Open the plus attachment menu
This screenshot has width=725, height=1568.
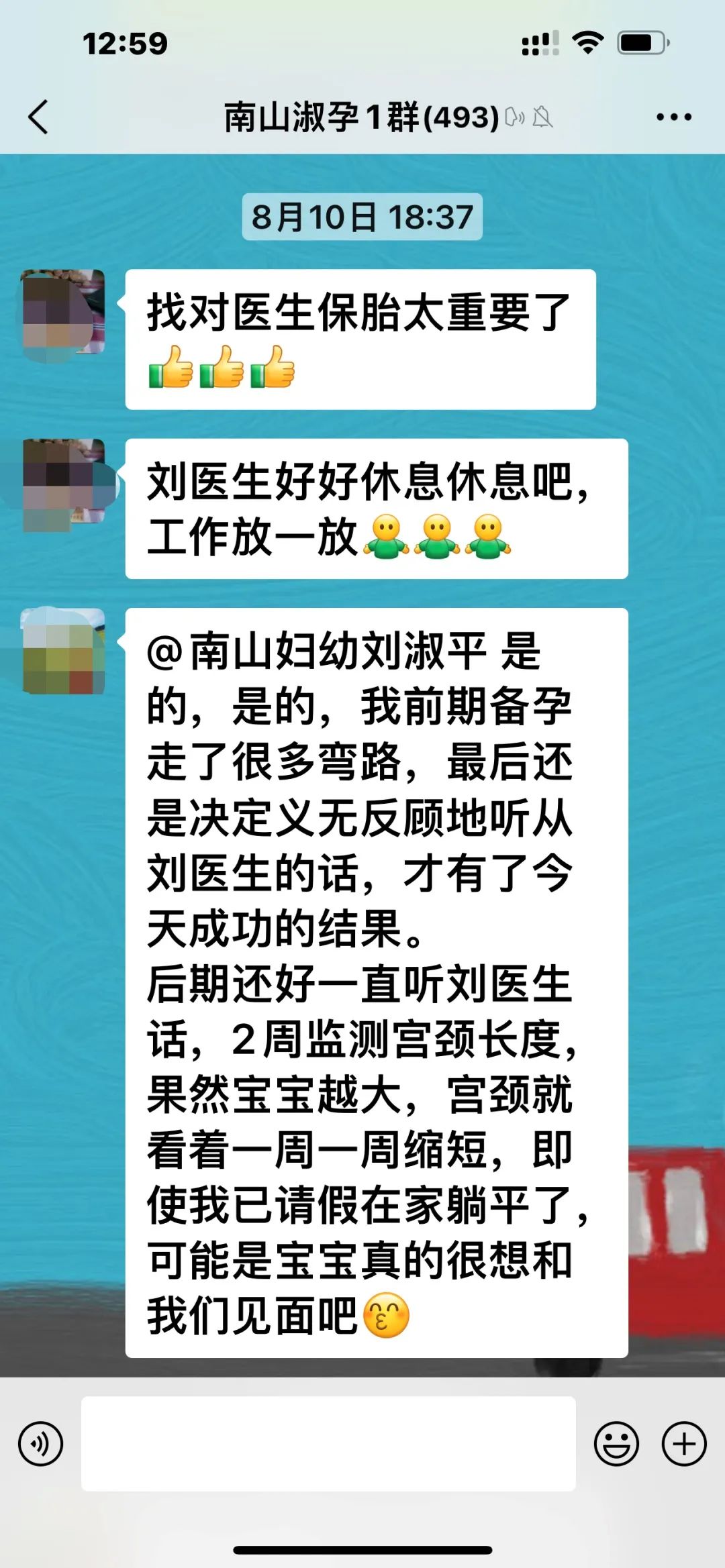pyautogui.click(x=684, y=1443)
